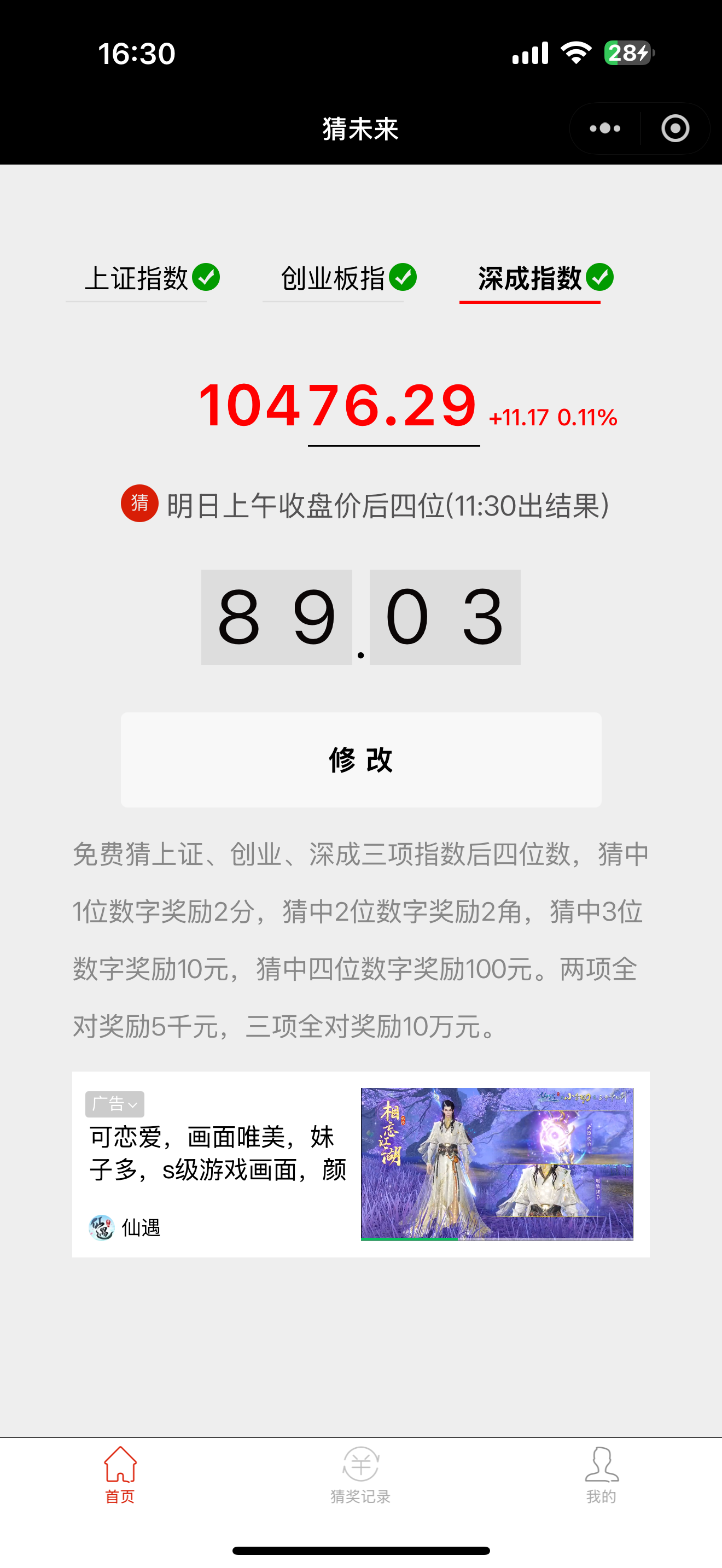Switch to the 我的 tab
The height and width of the screenshot is (1568, 722).
pyautogui.click(x=601, y=1473)
